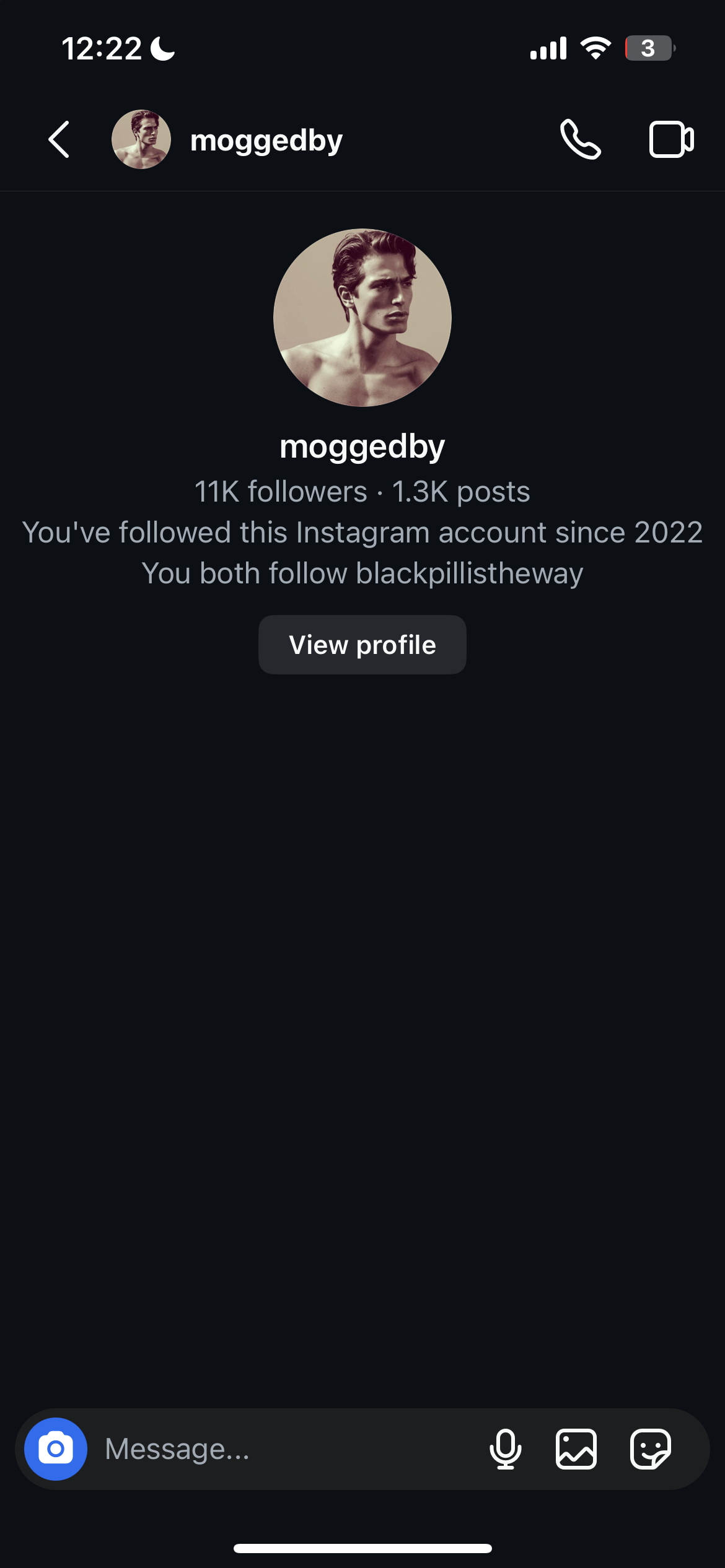This screenshot has height=1568, width=725.
Task: Start a video call with moggedby
Action: (x=671, y=140)
